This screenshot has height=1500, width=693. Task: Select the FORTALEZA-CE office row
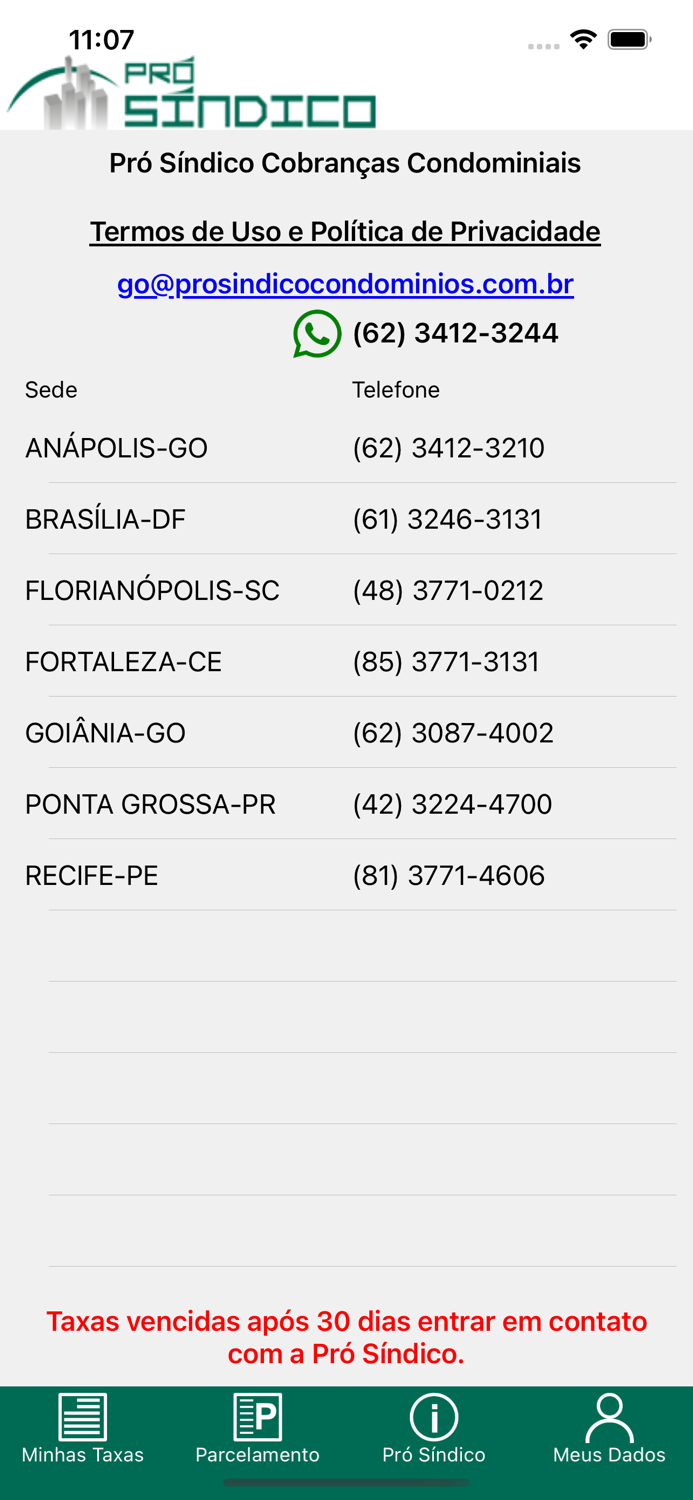click(x=346, y=662)
